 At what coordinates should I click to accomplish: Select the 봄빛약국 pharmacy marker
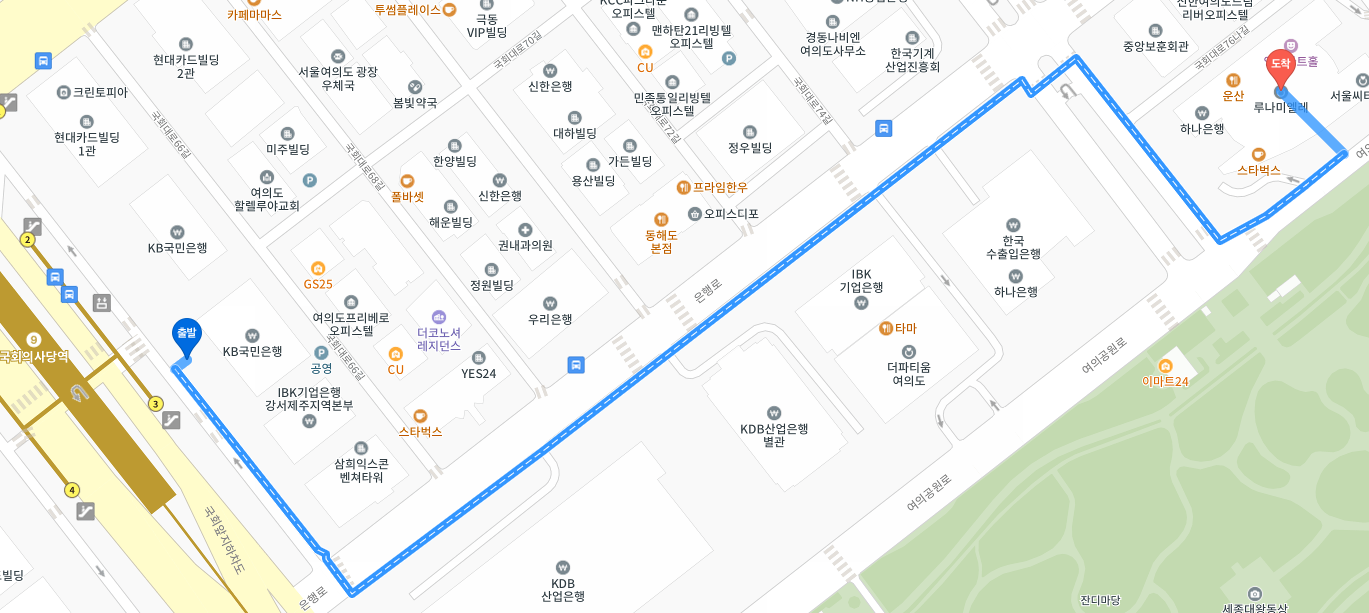tap(415, 87)
